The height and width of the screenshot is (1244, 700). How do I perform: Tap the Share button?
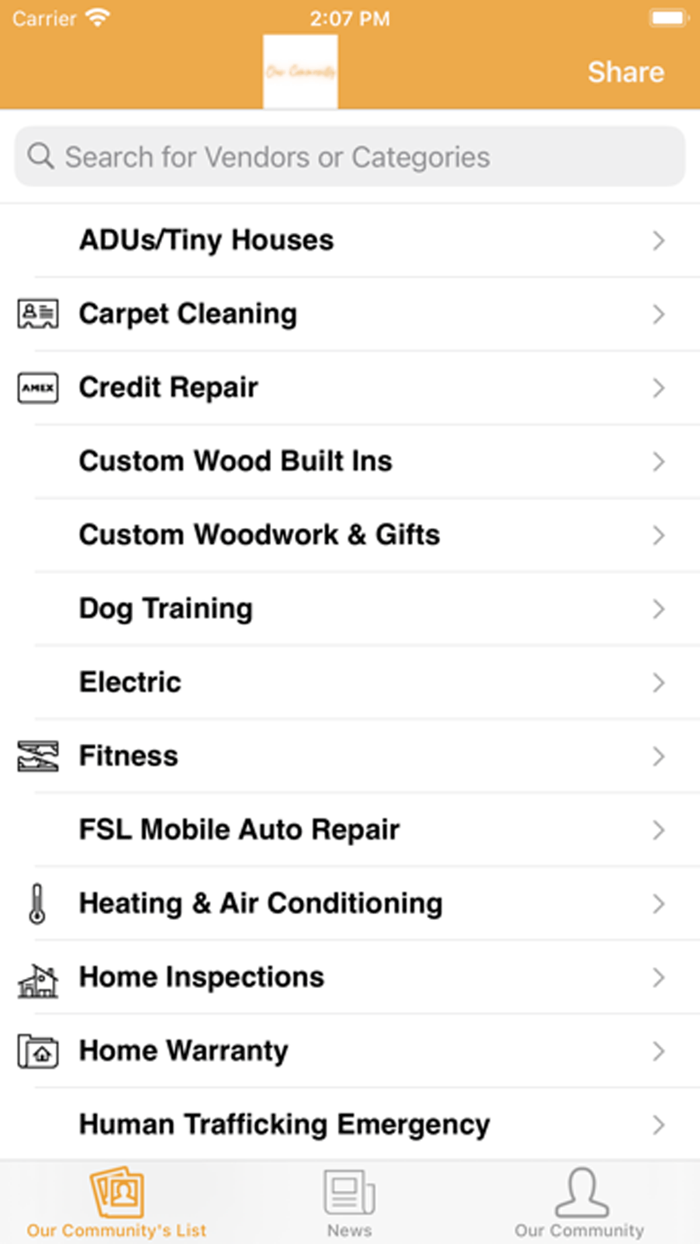(x=625, y=72)
